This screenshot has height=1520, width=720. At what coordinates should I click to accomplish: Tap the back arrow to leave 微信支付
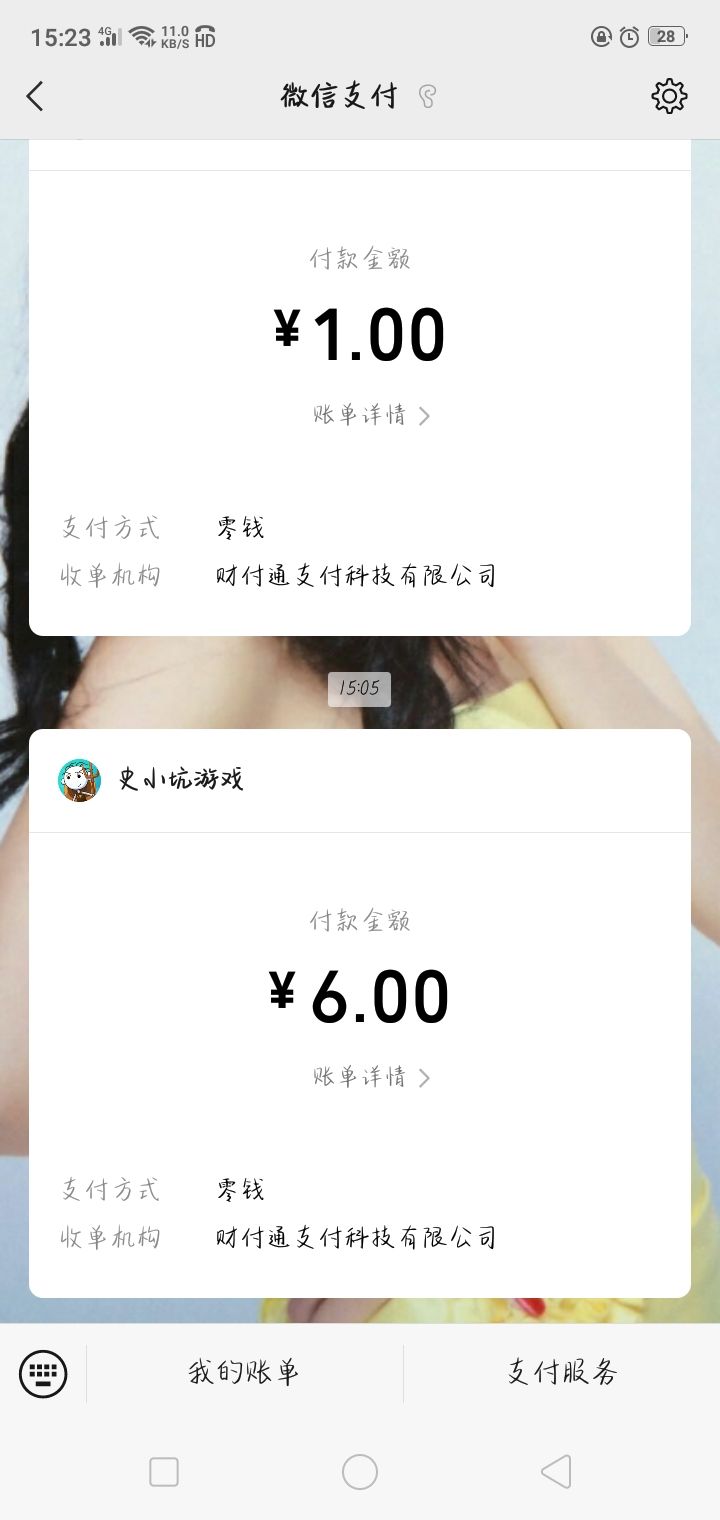click(x=35, y=95)
